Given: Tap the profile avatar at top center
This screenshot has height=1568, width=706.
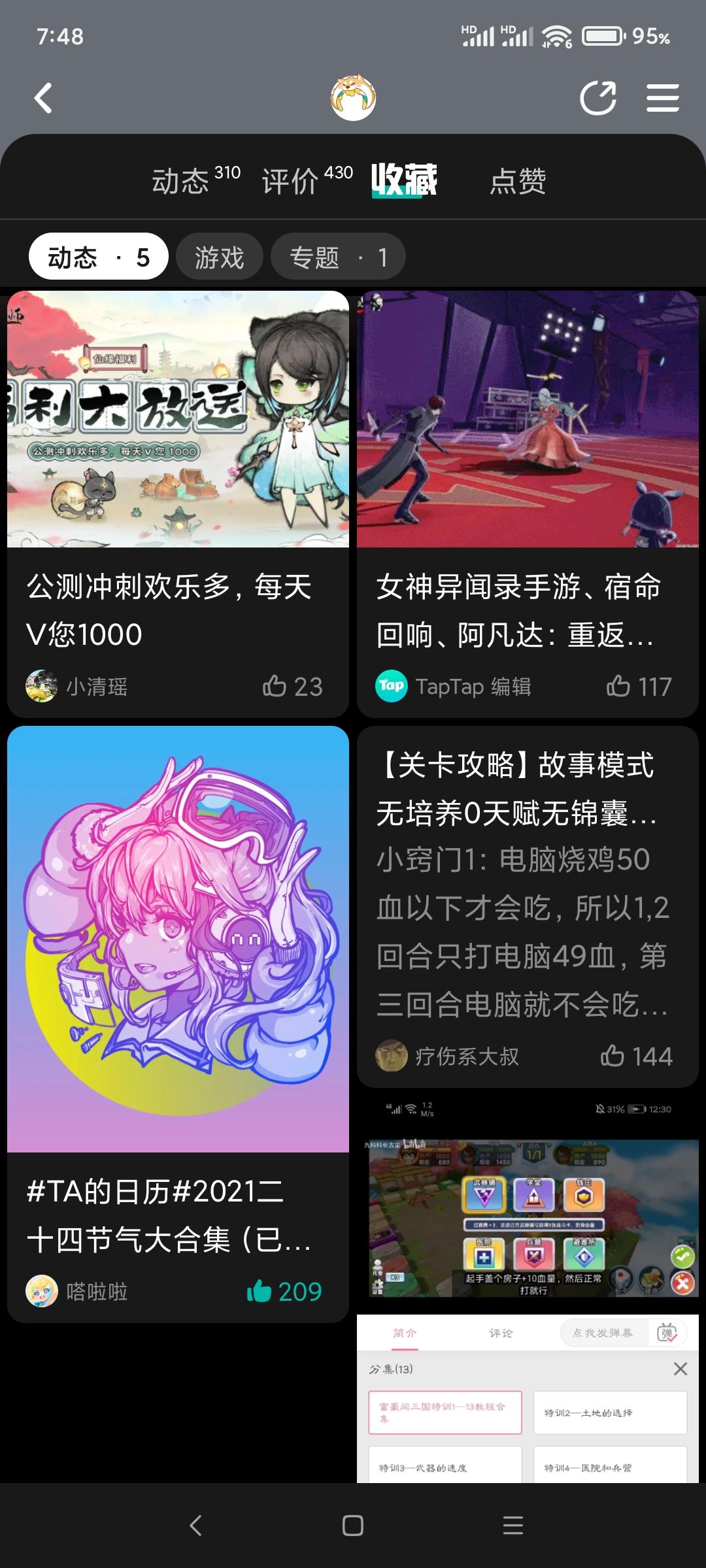Looking at the screenshot, I should coord(353,96).
